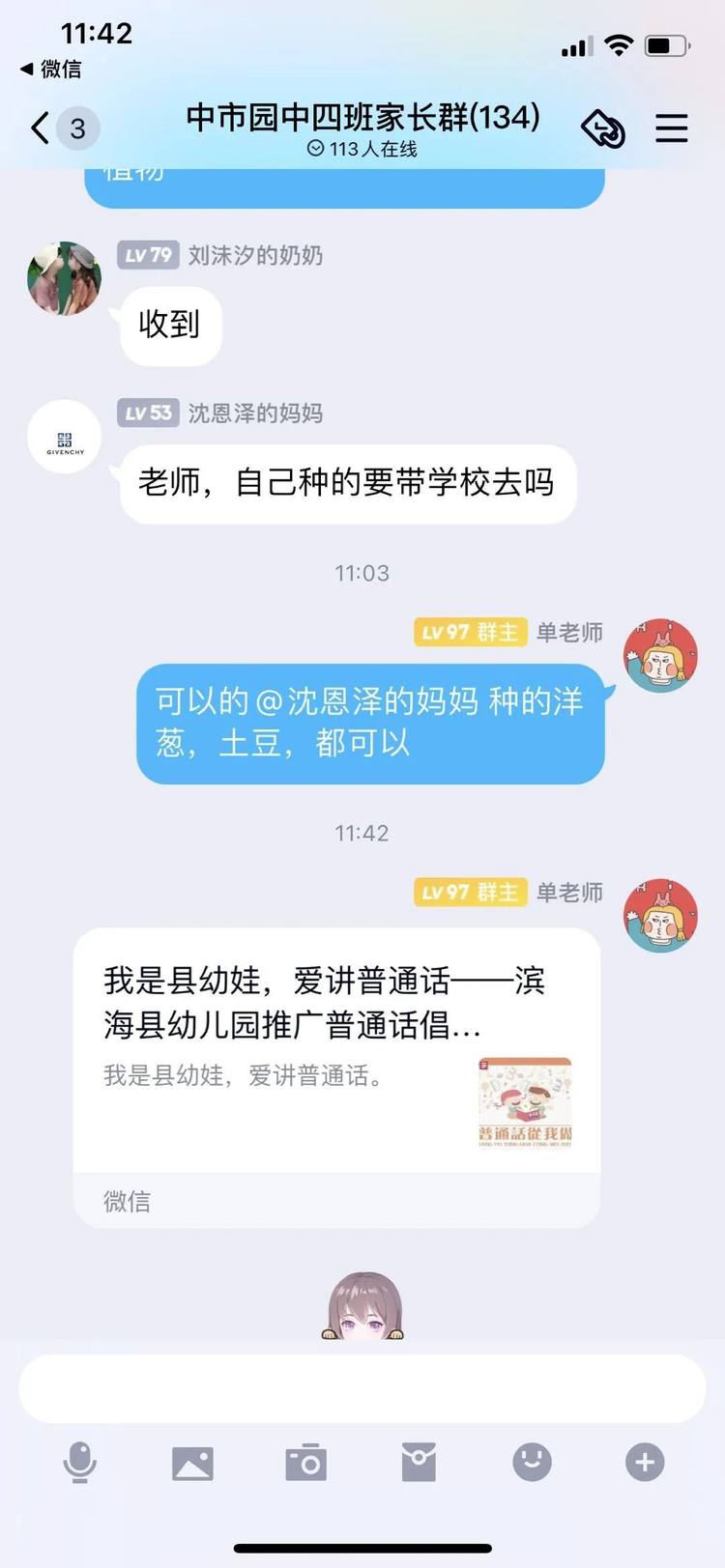Open the red envelope option
The height and width of the screenshot is (1568, 725).
click(419, 1462)
